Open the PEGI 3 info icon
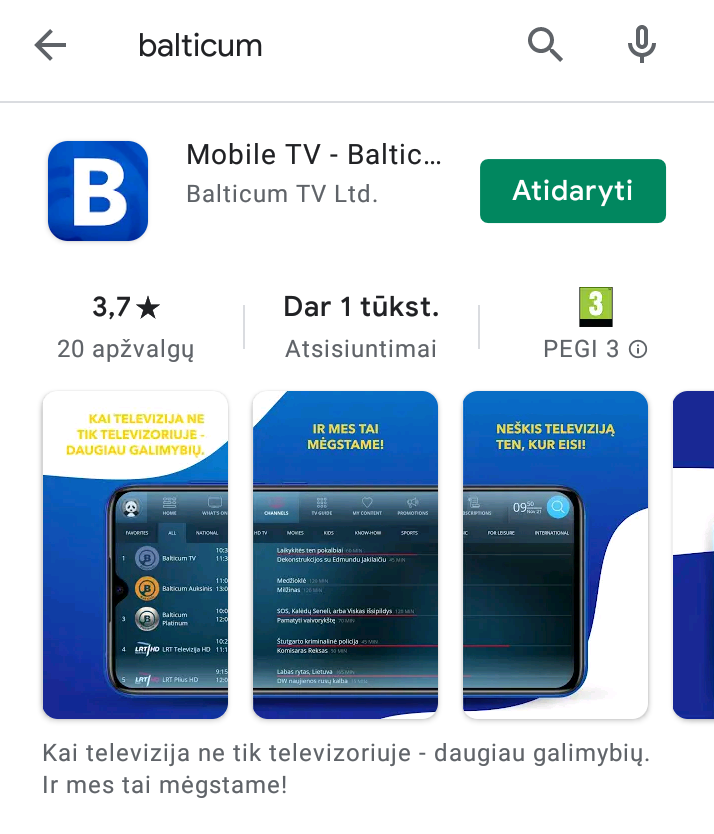The image size is (714, 834). [638, 349]
